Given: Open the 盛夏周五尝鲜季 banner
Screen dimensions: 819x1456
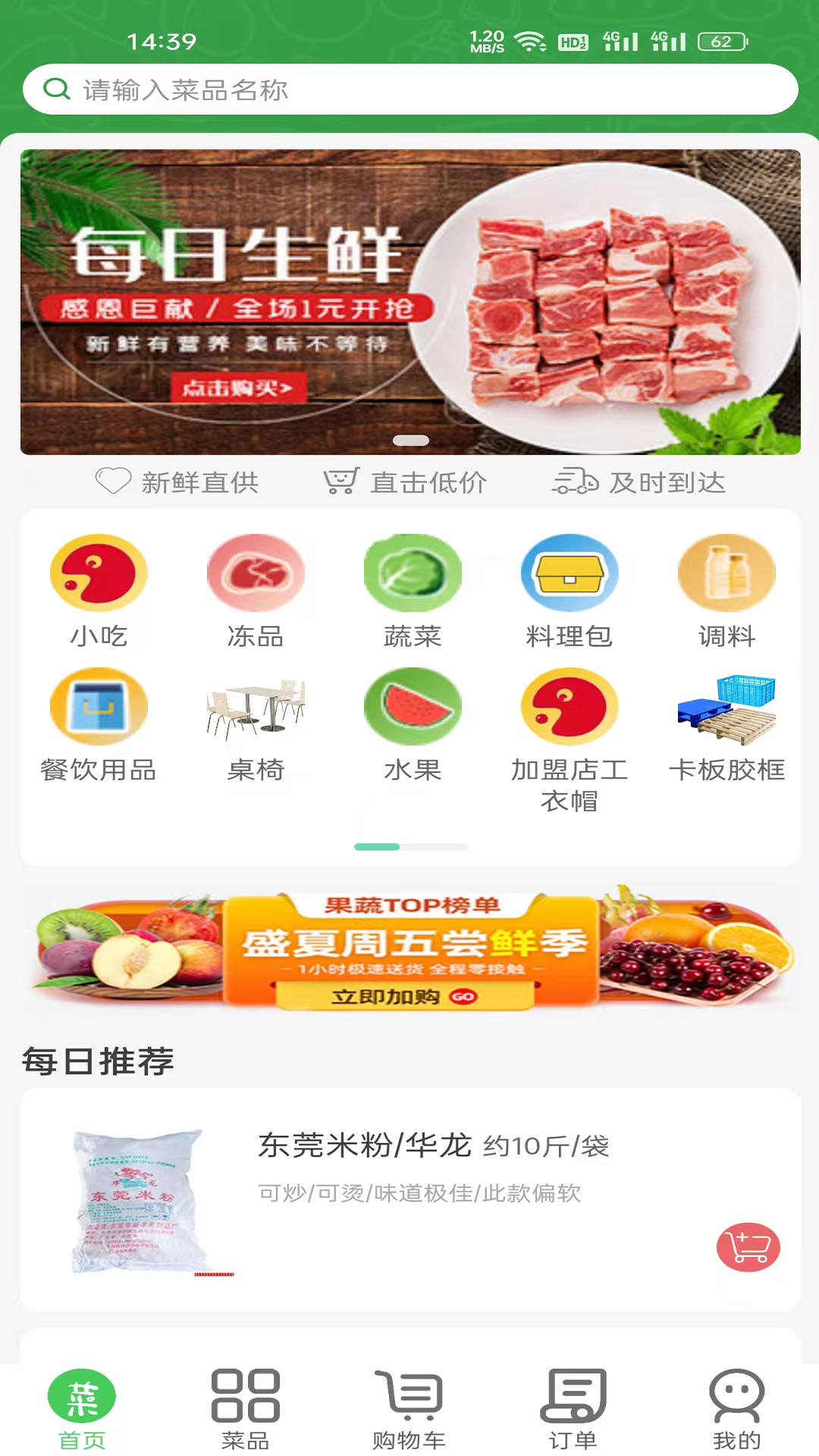Looking at the screenshot, I should pyautogui.click(x=409, y=949).
